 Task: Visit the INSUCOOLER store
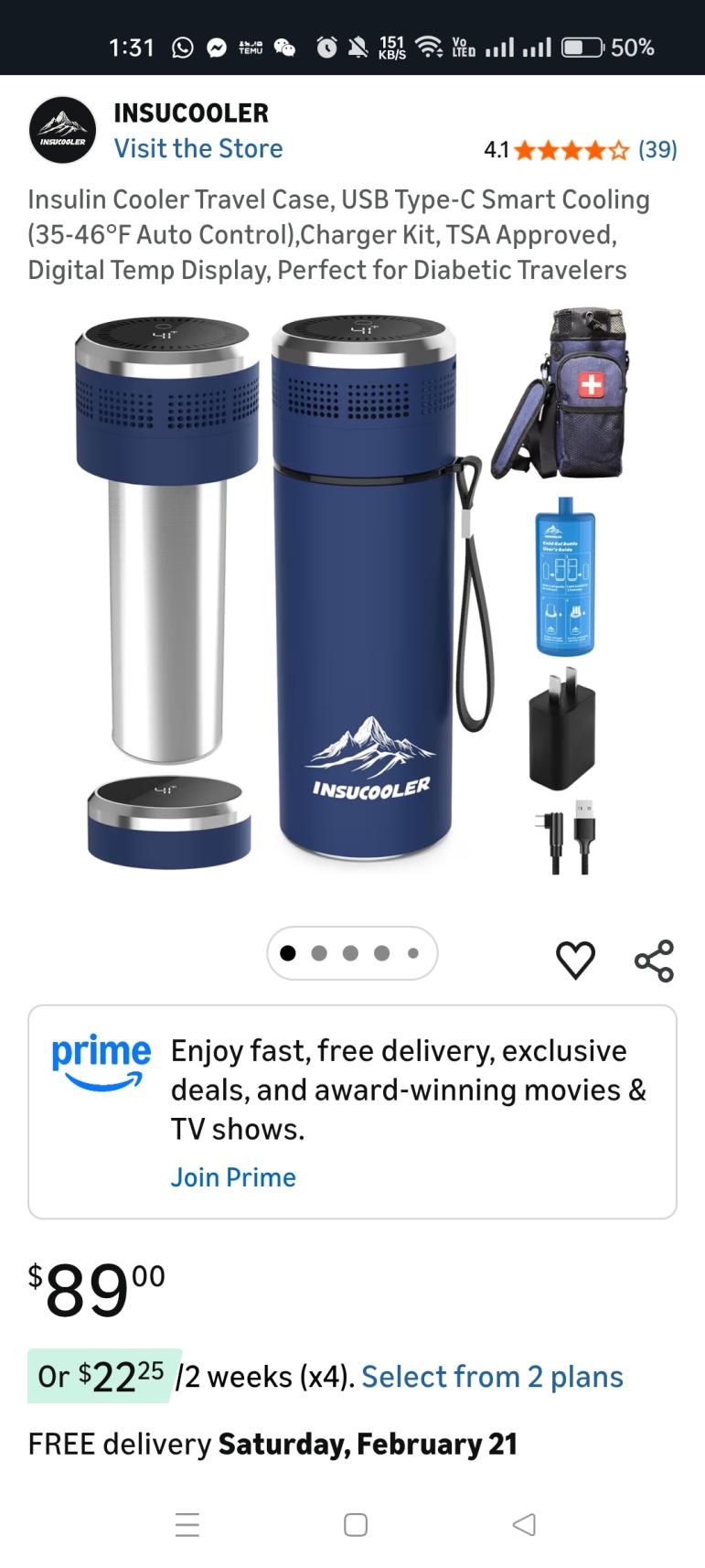click(x=198, y=148)
